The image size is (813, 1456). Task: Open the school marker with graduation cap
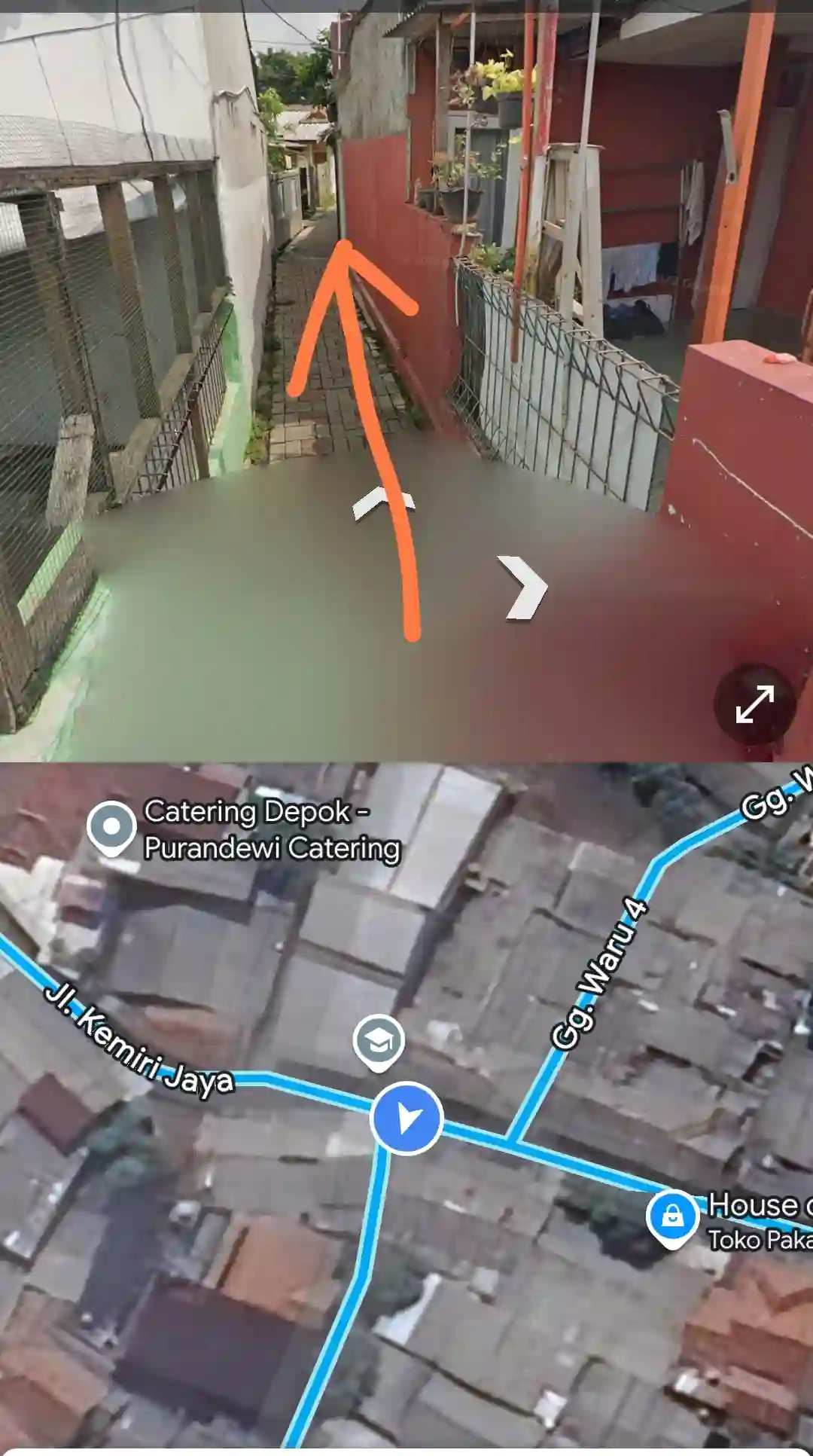pyautogui.click(x=379, y=1041)
